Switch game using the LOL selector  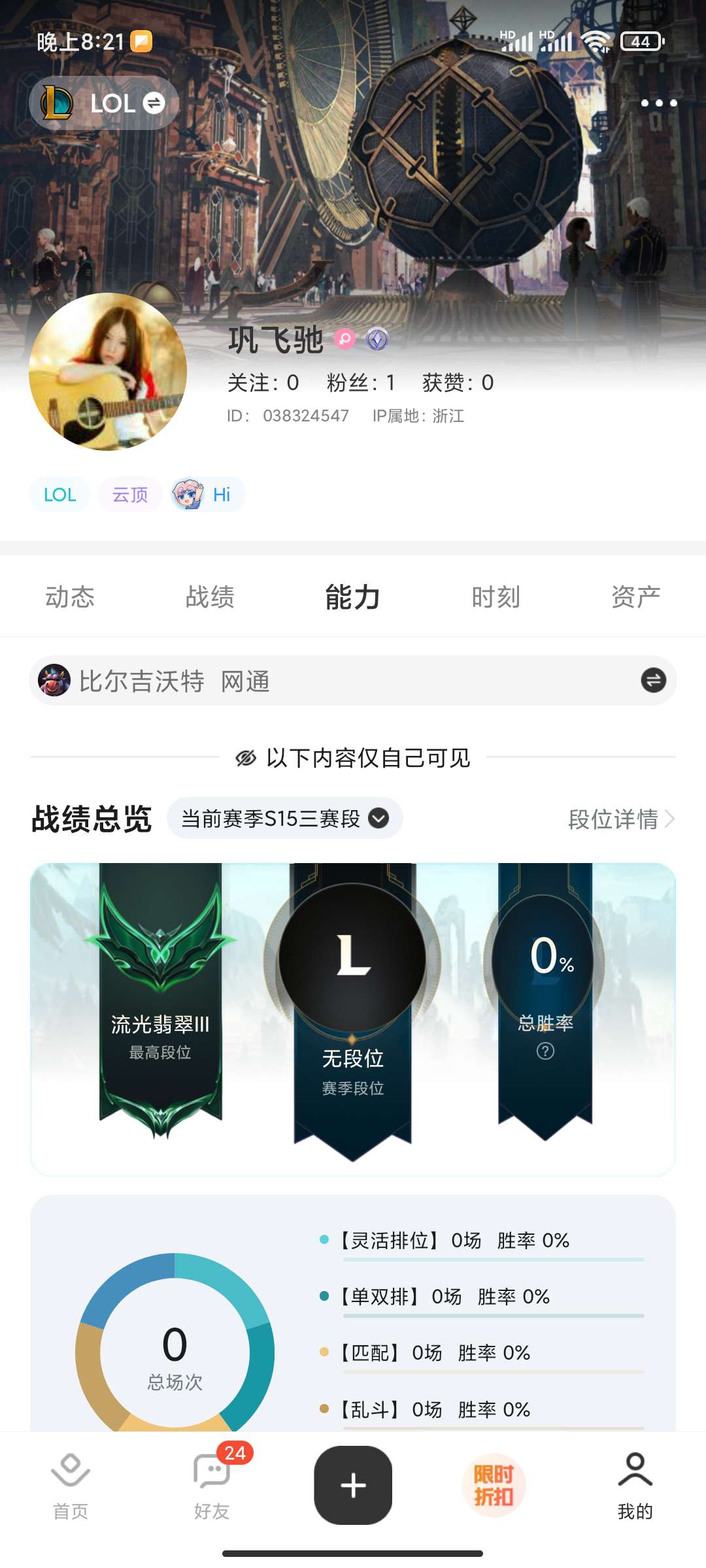click(104, 103)
